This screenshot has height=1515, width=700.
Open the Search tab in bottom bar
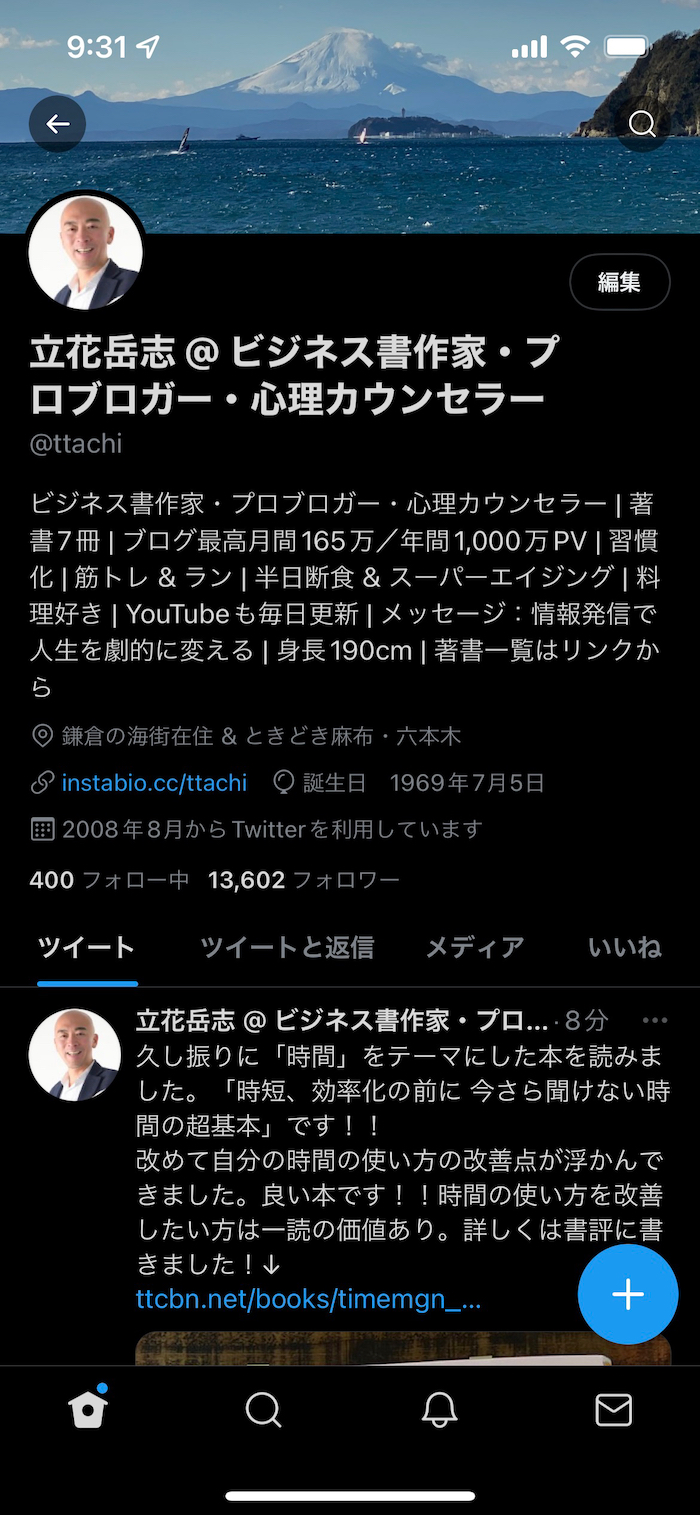[263, 1410]
